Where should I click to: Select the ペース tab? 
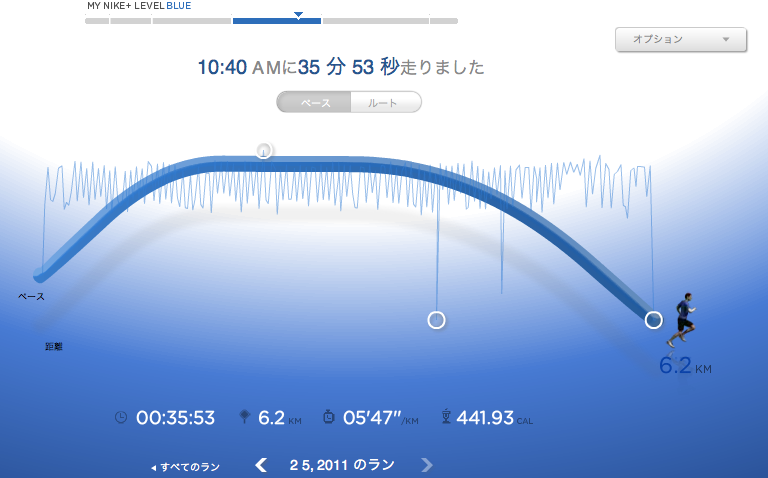tap(314, 102)
